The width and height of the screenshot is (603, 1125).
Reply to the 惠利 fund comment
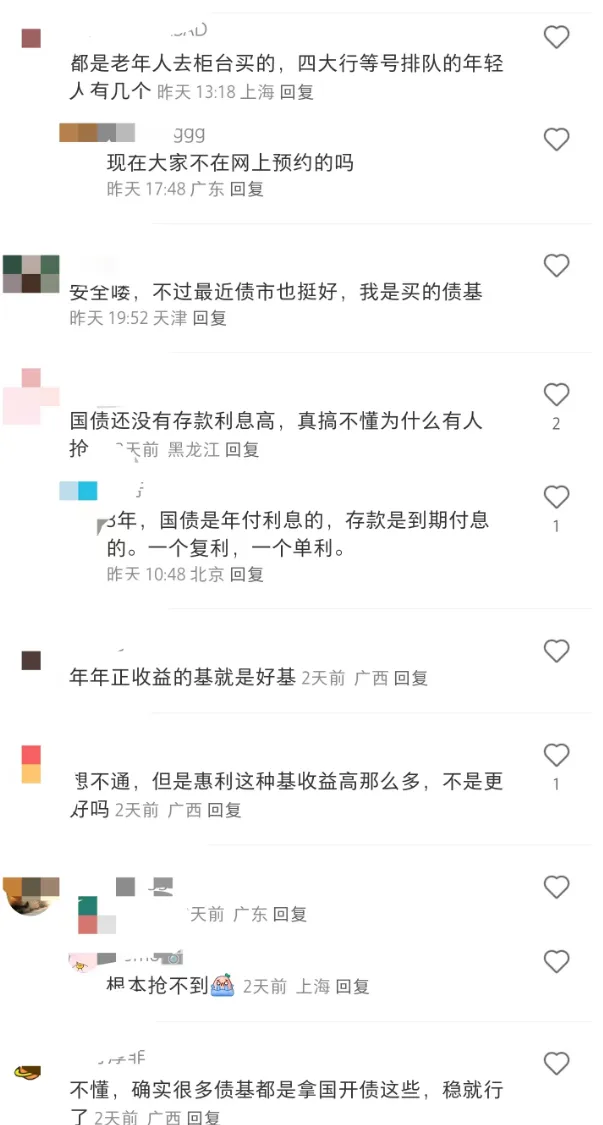point(224,810)
